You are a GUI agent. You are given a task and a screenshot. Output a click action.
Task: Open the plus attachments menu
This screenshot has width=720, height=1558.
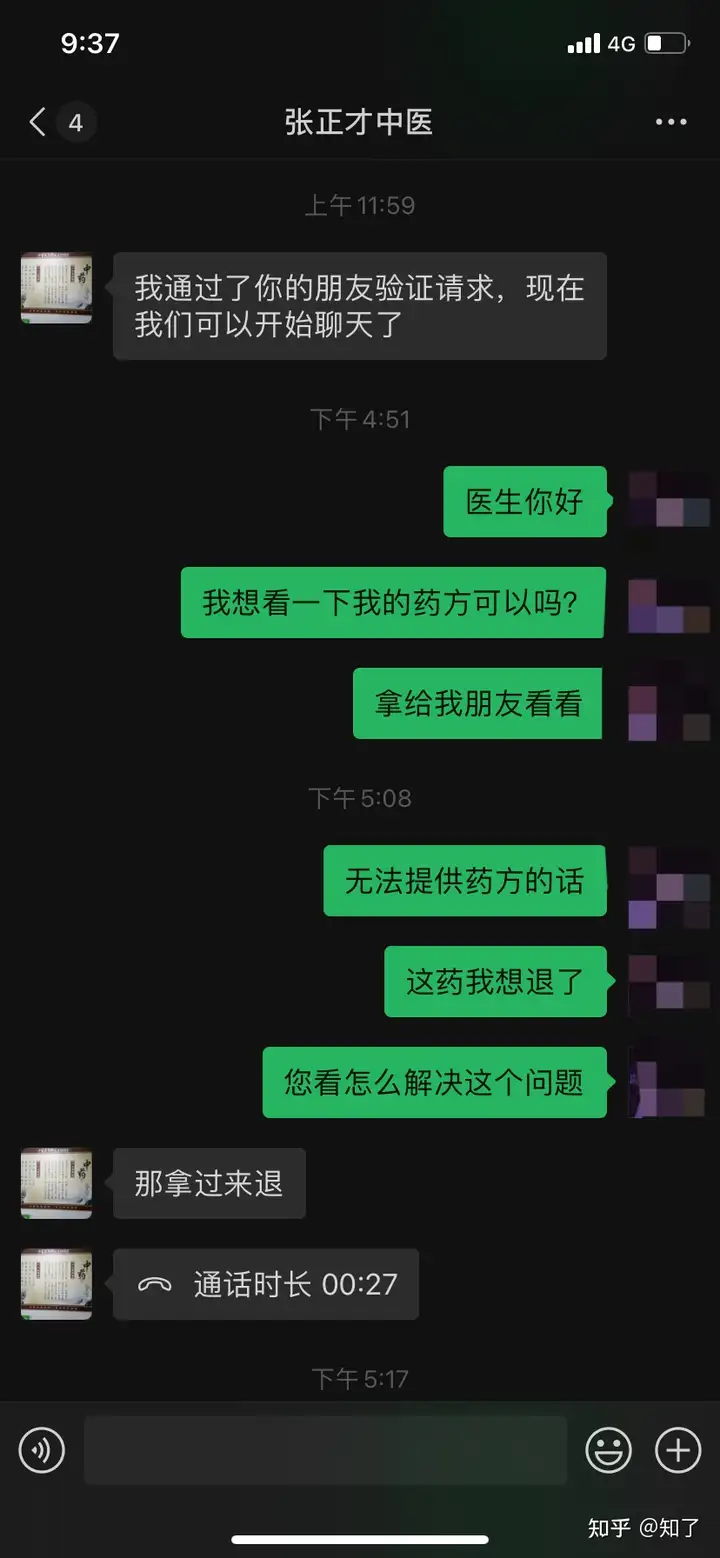pos(678,1450)
